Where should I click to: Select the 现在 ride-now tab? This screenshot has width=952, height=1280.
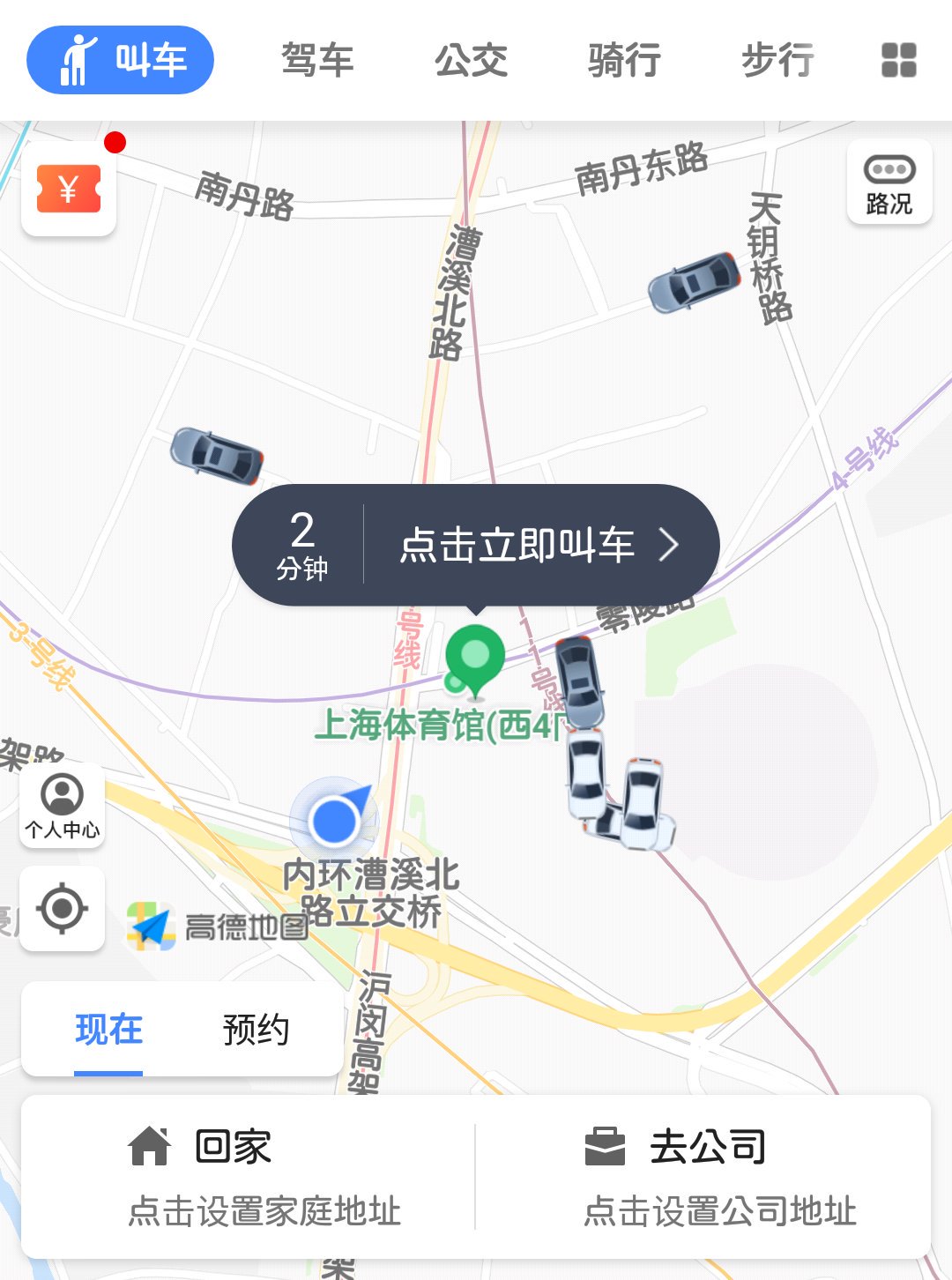pyautogui.click(x=108, y=1030)
